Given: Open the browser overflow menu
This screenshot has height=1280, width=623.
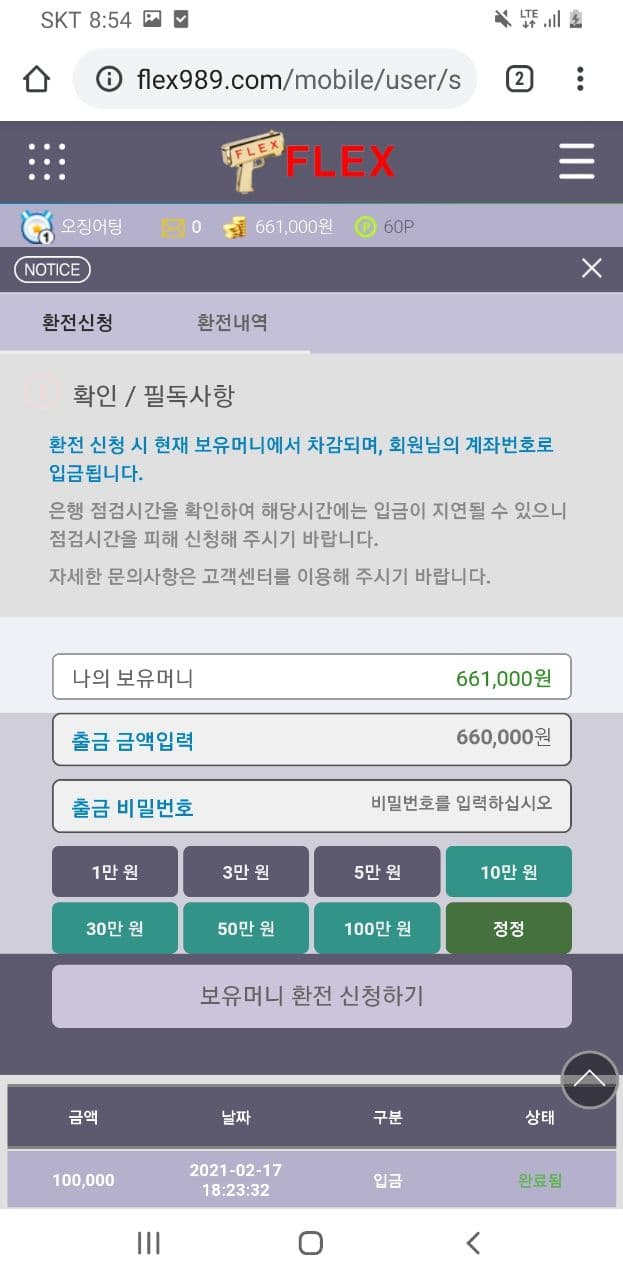Looking at the screenshot, I should [580, 79].
